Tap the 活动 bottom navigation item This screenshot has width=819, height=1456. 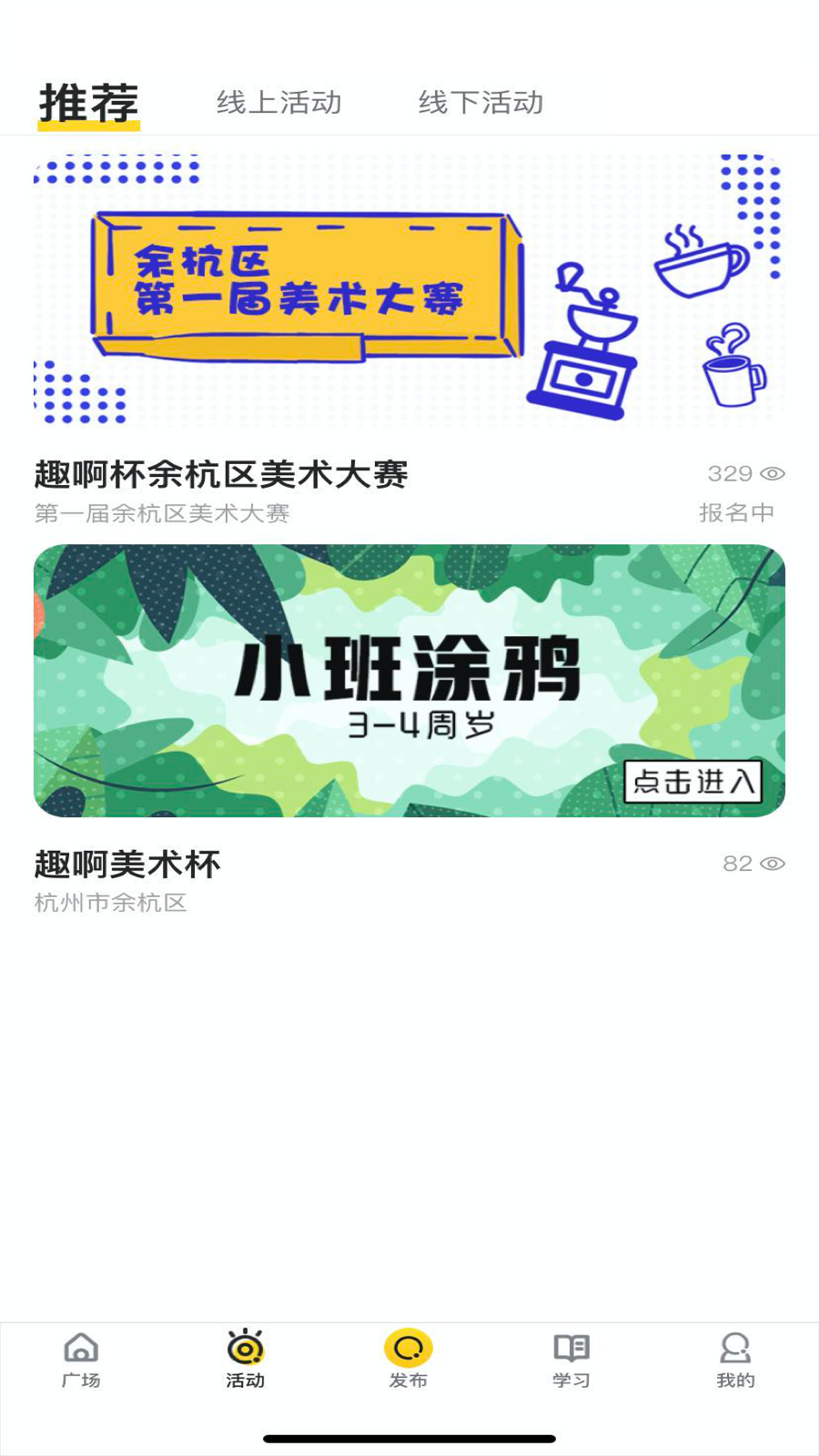(245, 1360)
